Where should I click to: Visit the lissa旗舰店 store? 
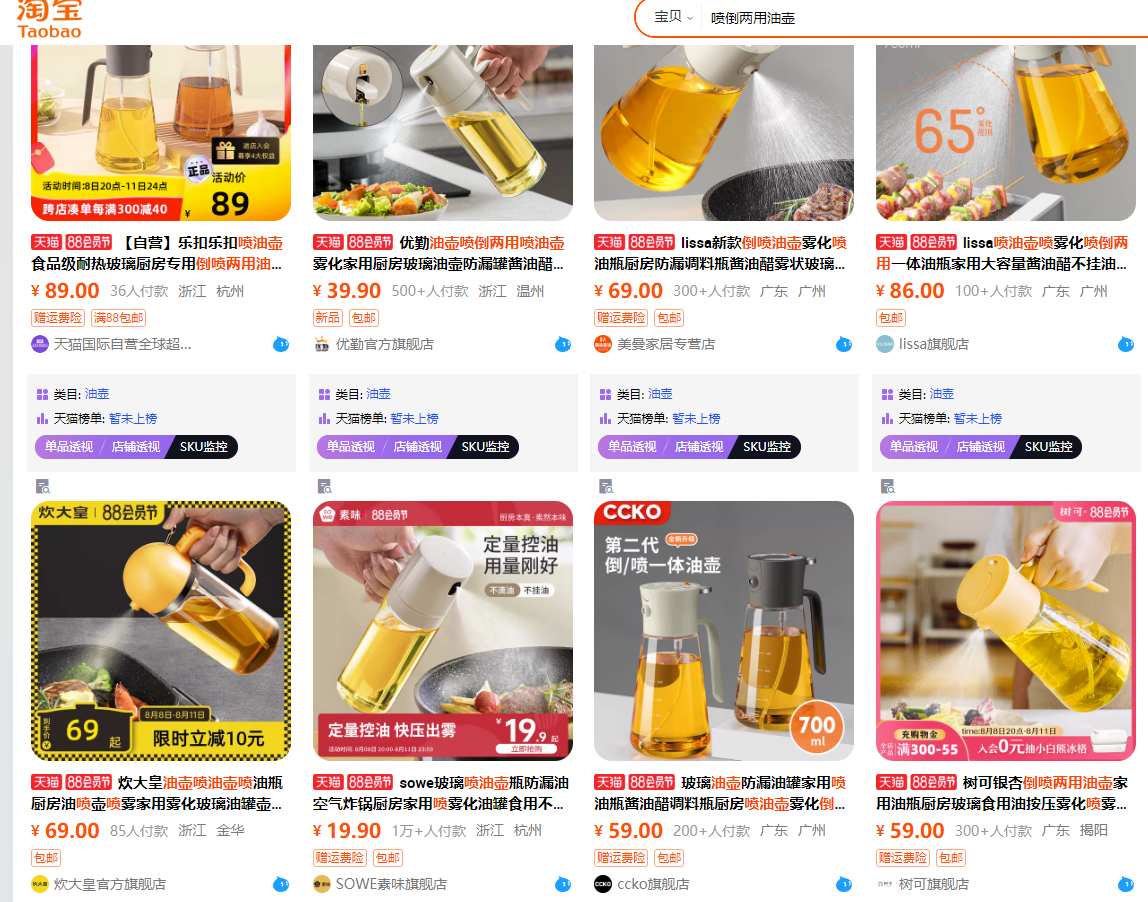pyautogui.click(x=933, y=344)
